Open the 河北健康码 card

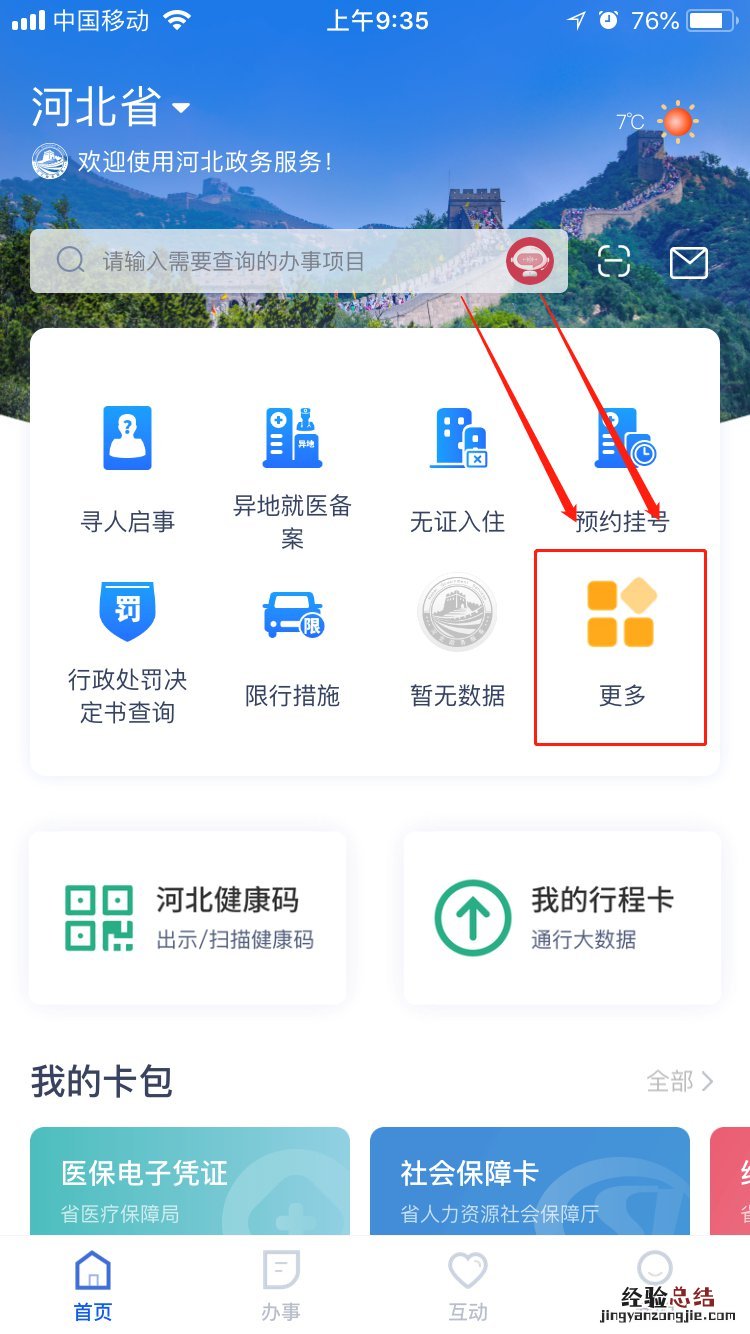pos(188,917)
